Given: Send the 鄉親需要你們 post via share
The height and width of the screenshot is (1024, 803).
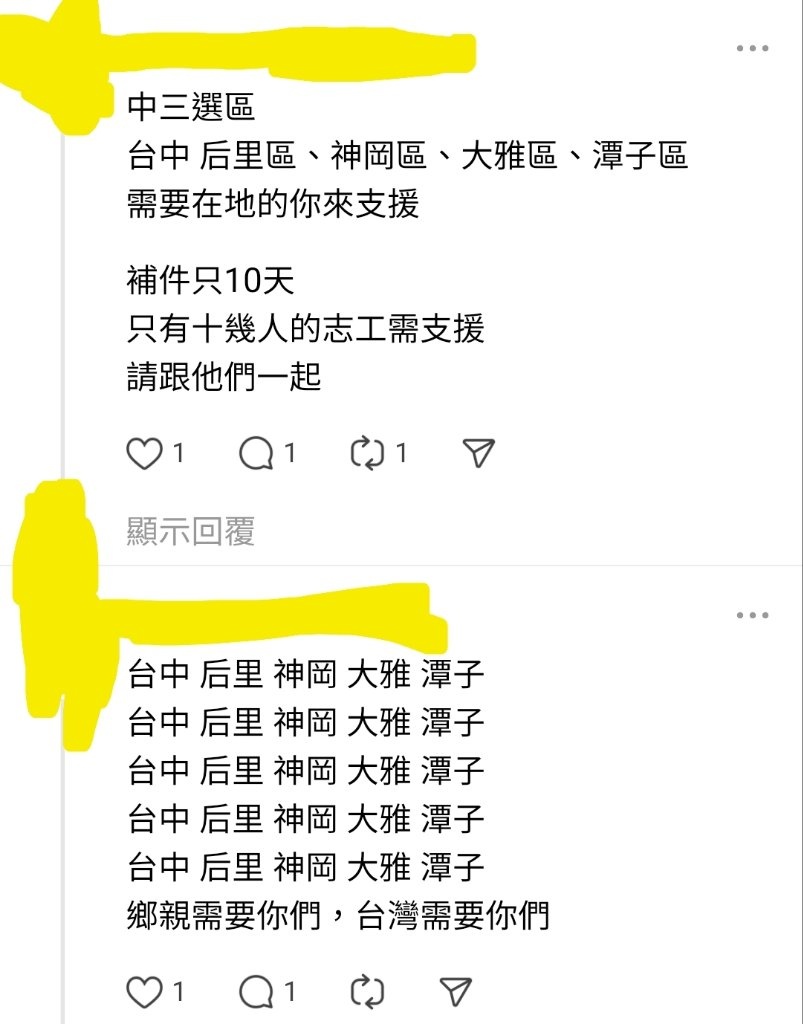Looking at the screenshot, I should click(456, 992).
